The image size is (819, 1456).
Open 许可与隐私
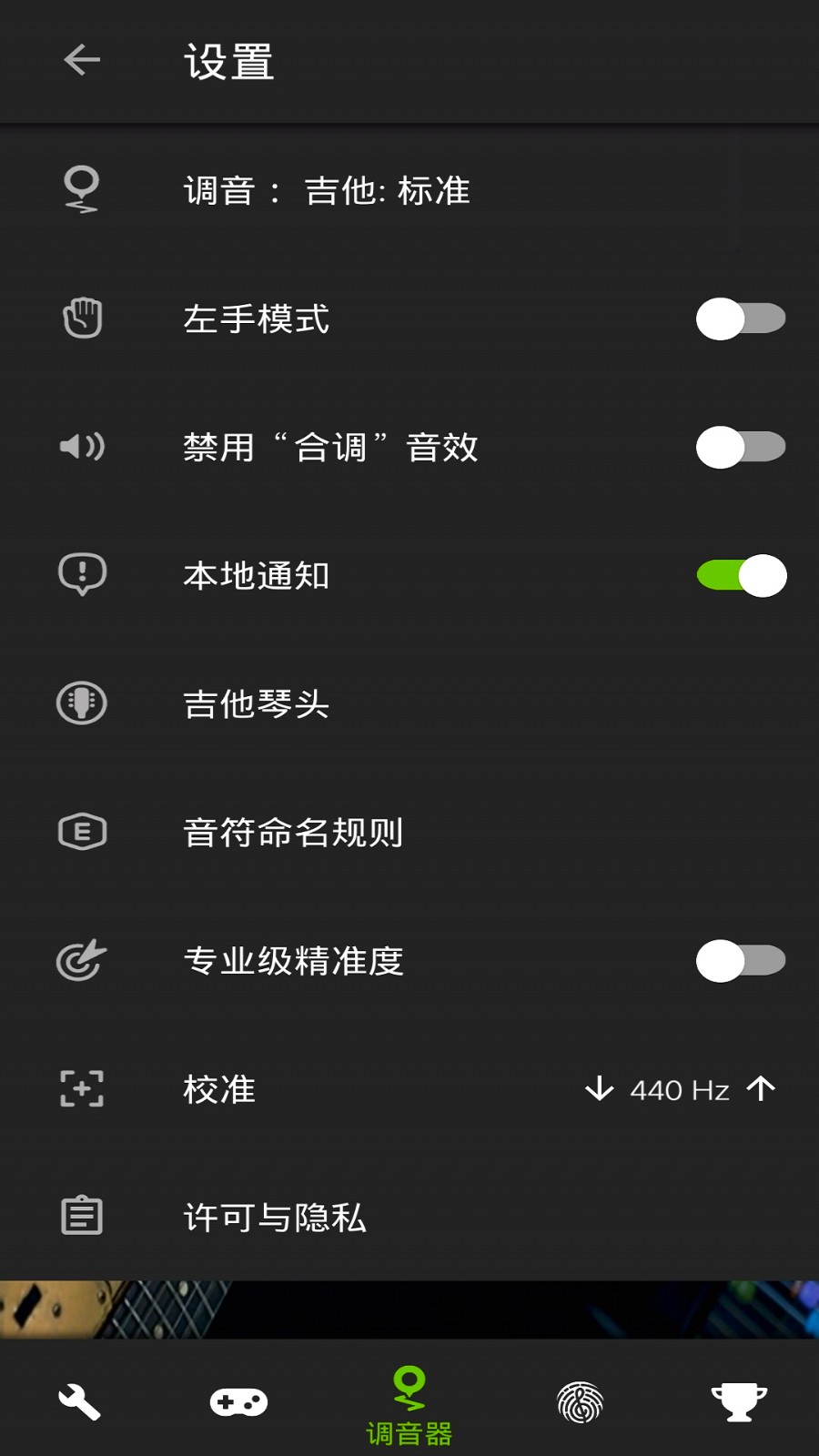(275, 1218)
